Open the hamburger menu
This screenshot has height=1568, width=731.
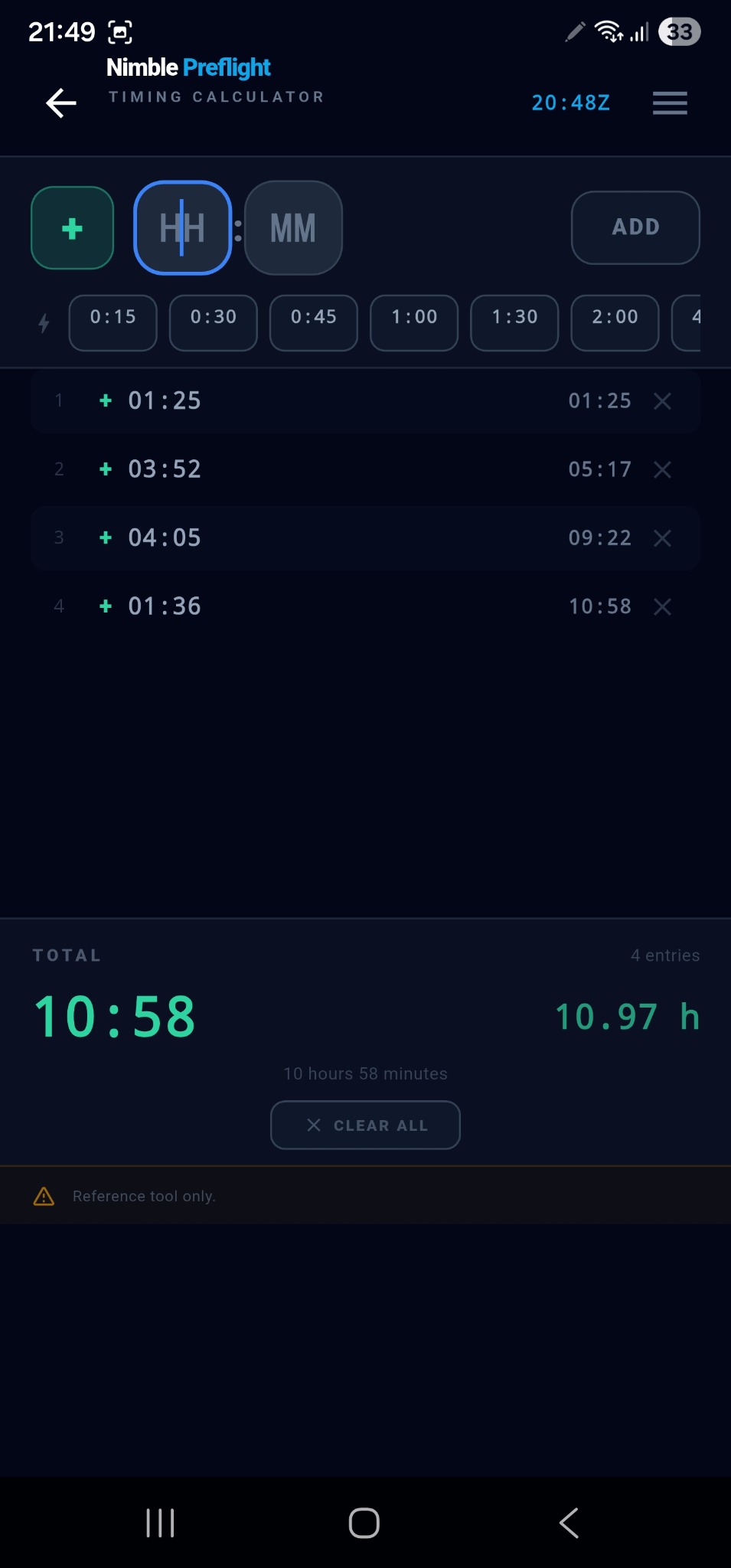tap(670, 103)
